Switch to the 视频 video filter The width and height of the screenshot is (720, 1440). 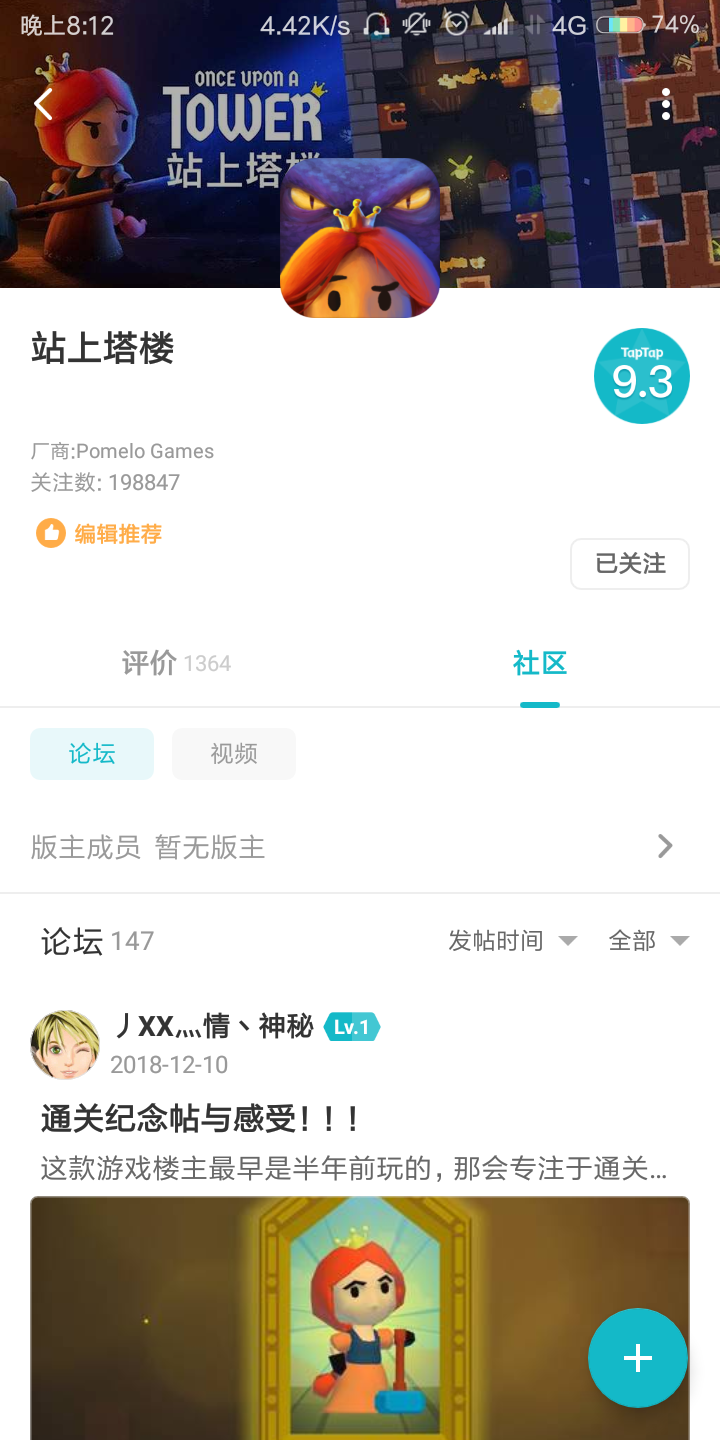233,753
